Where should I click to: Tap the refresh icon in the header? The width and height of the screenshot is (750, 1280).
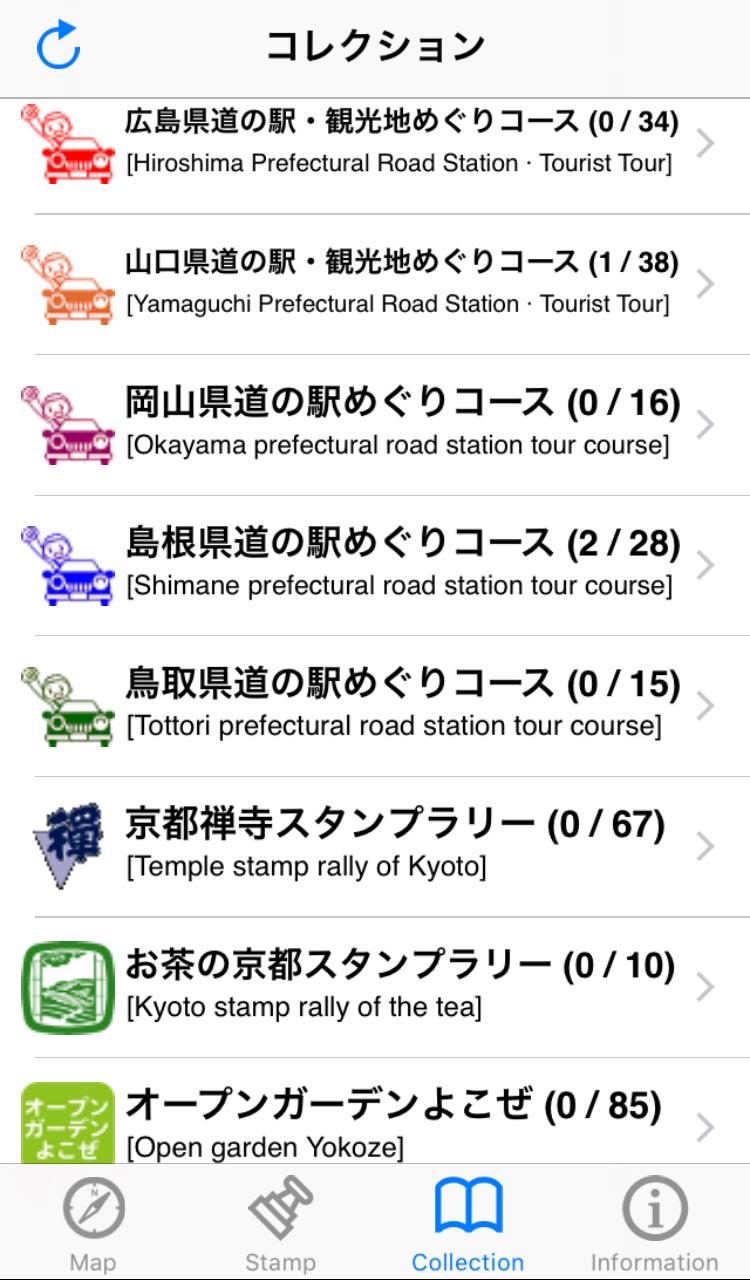[58, 45]
